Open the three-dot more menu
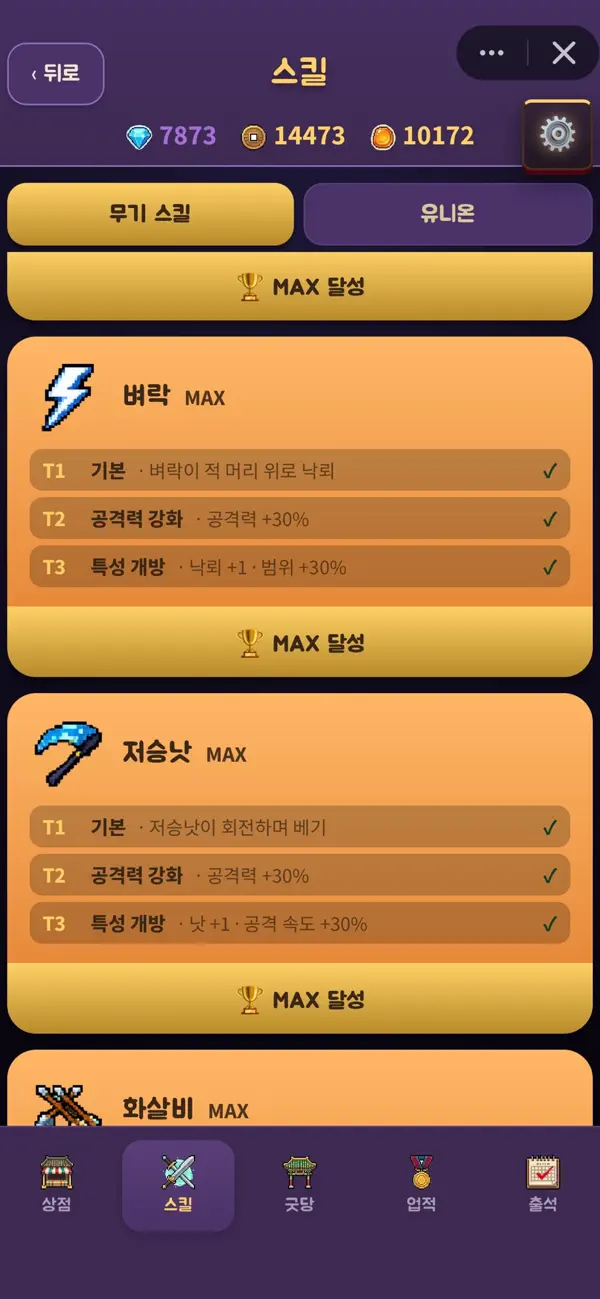This screenshot has height=1299, width=600. click(492, 53)
